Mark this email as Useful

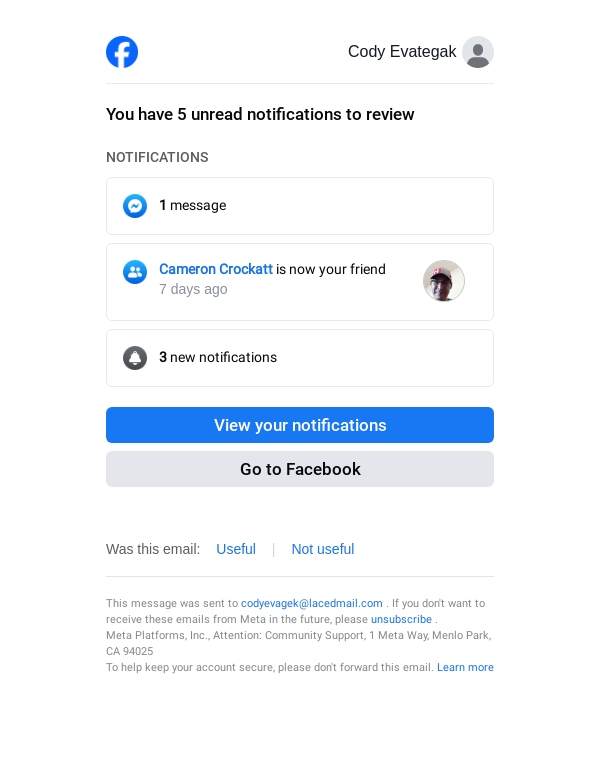[x=236, y=549]
